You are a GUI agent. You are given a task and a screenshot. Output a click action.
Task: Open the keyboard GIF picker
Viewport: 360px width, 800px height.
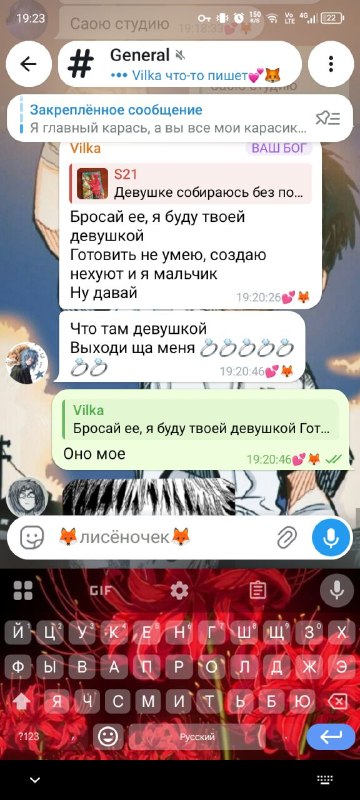point(100,591)
